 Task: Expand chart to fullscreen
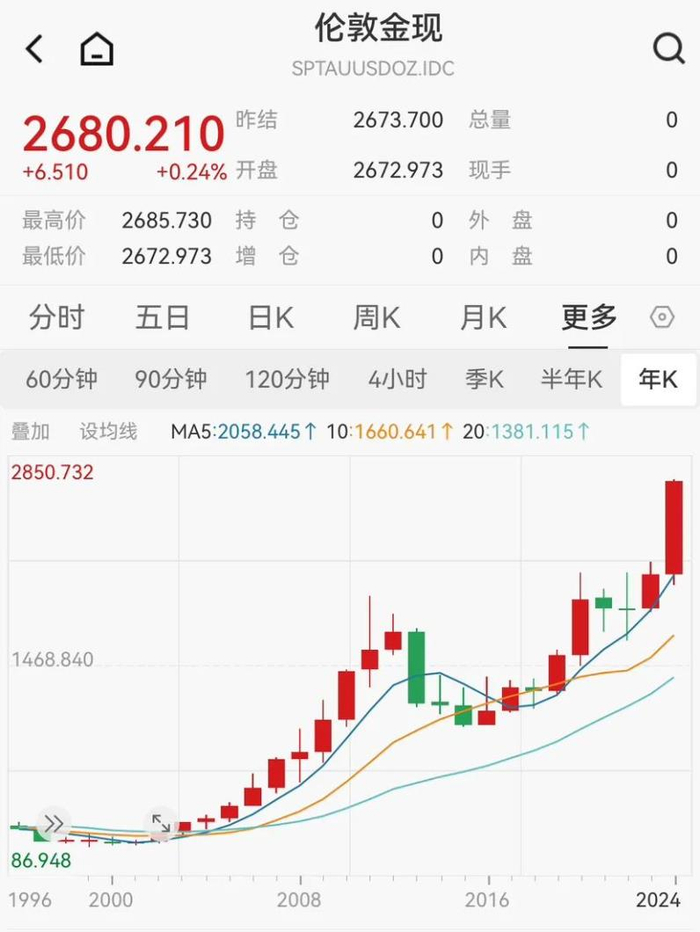[x=160, y=824]
